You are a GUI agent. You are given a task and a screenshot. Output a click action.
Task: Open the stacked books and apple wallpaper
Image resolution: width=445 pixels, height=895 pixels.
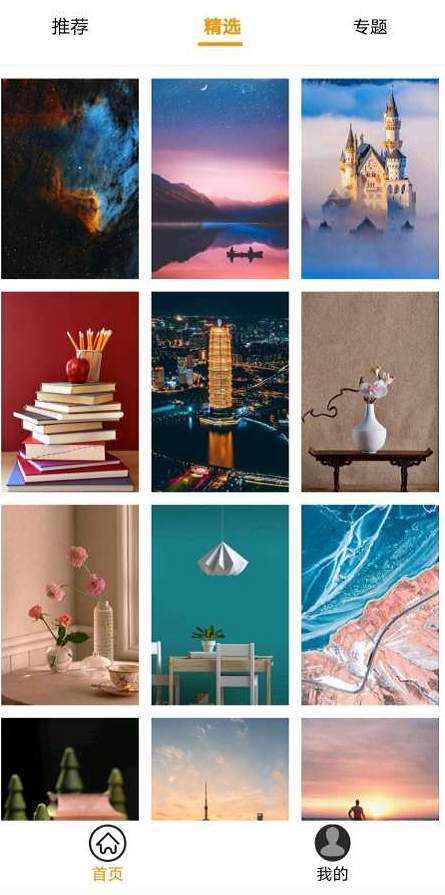pyautogui.click(x=70, y=392)
